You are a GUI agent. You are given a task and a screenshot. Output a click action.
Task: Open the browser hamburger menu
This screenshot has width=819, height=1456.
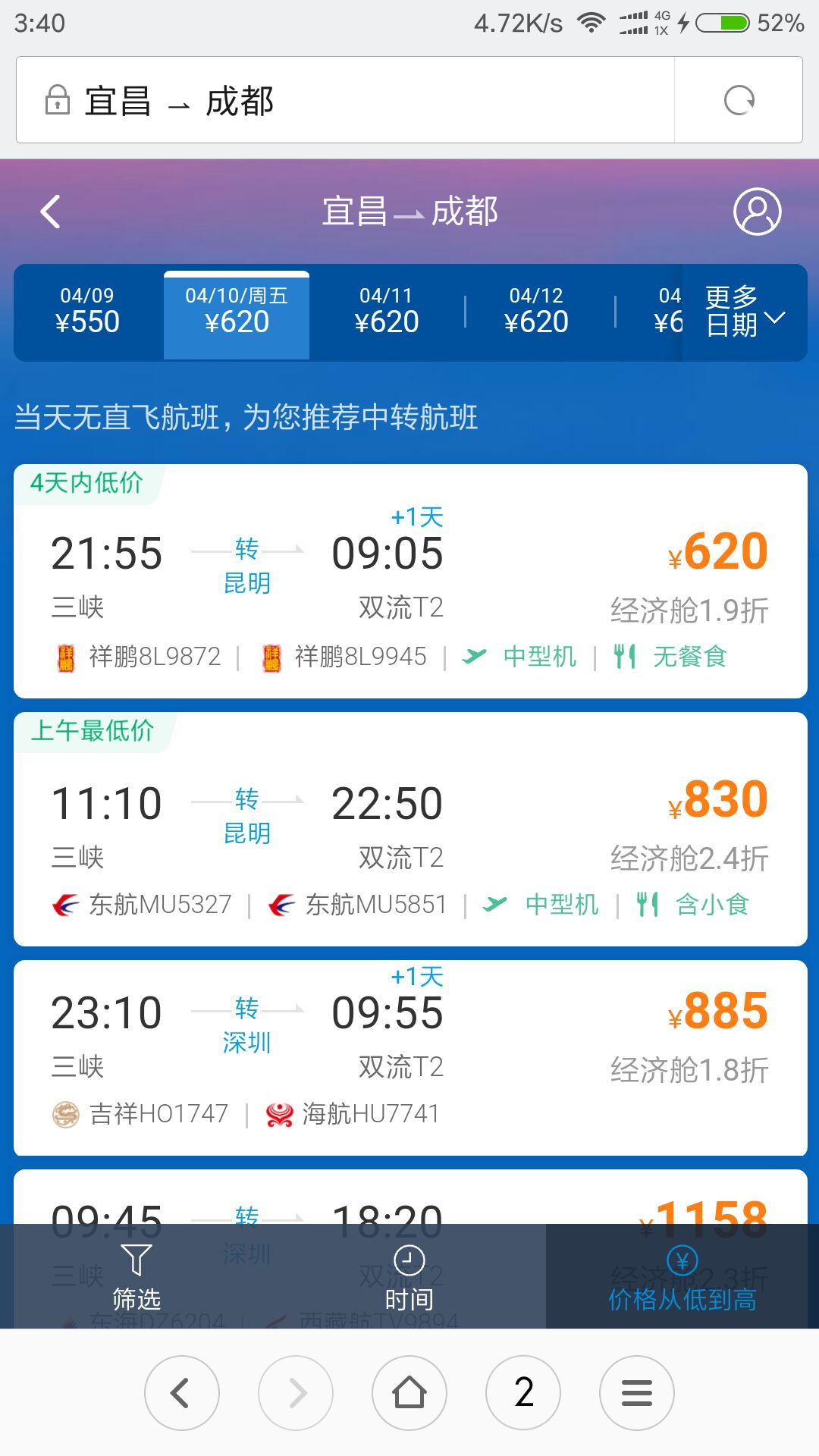click(637, 1393)
